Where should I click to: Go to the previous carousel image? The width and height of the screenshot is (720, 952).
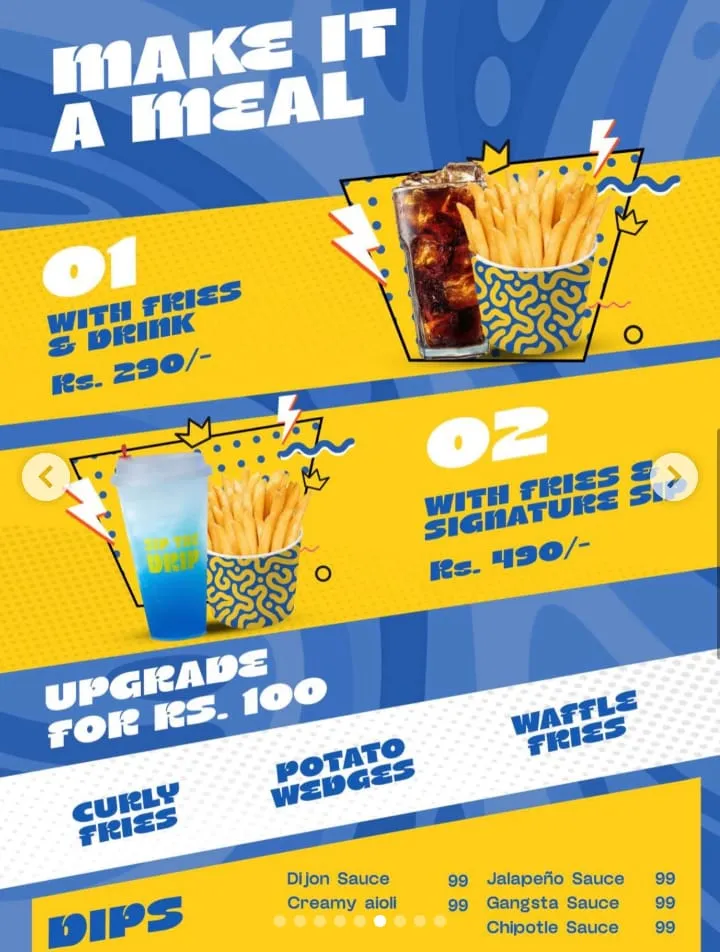46,478
